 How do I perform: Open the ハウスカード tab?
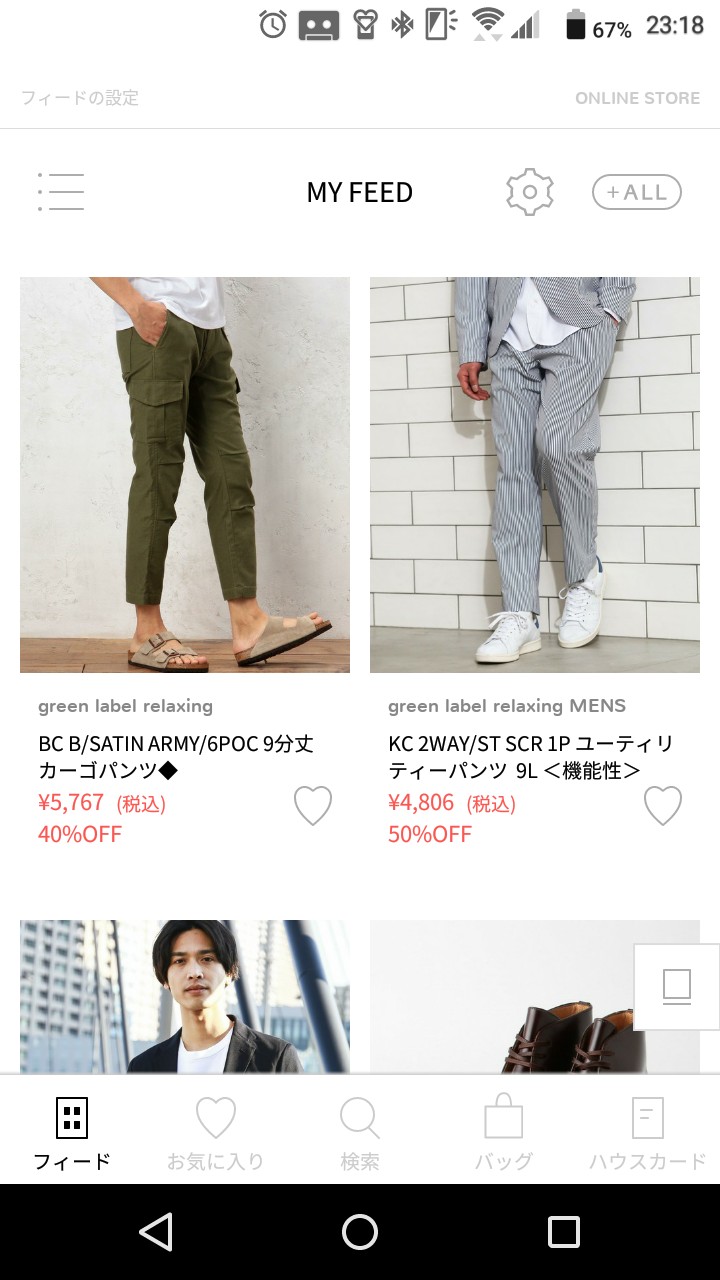click(647, 1133)
